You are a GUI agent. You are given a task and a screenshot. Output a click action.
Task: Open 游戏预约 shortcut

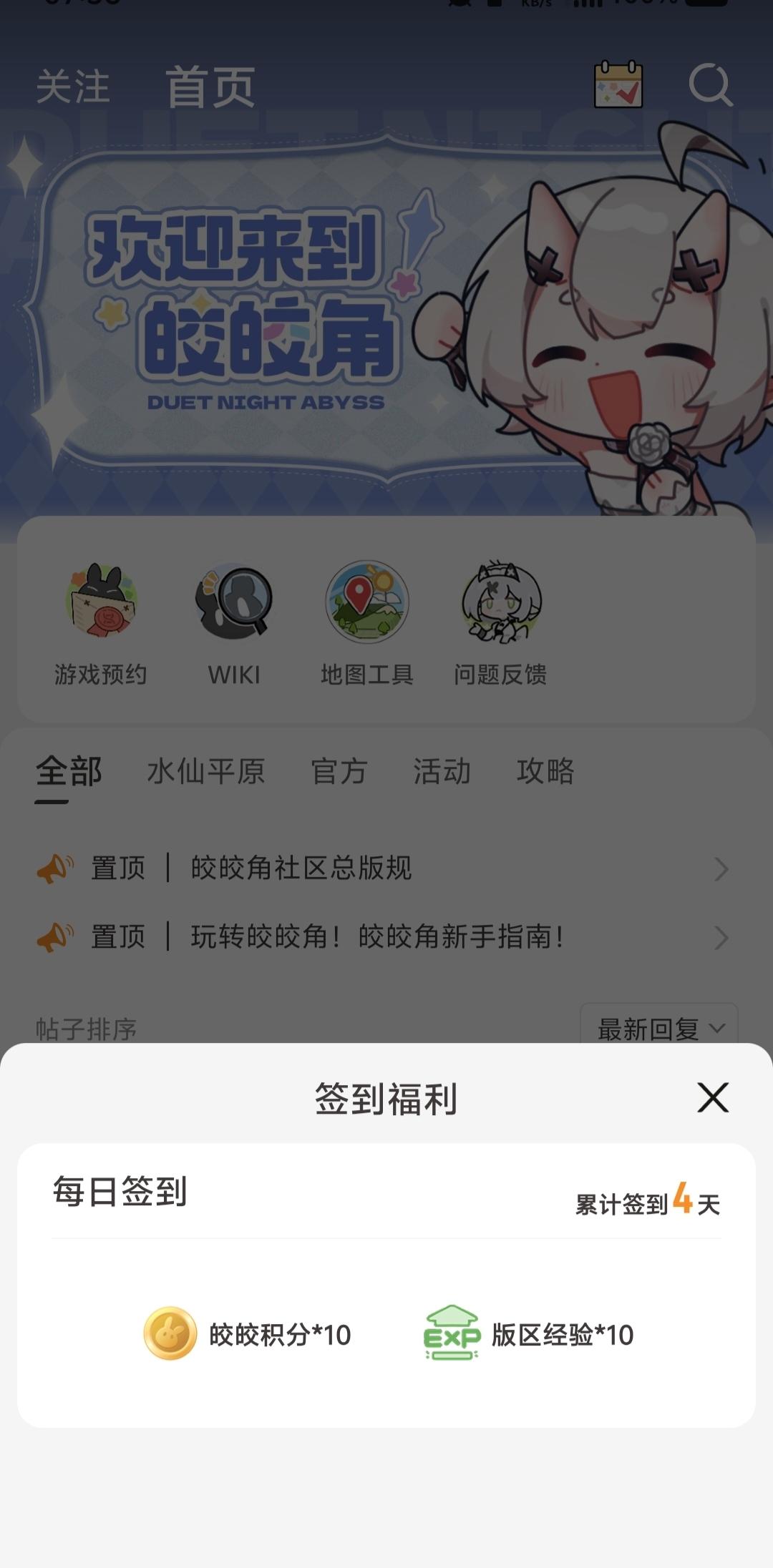click(x=101, y=624)
